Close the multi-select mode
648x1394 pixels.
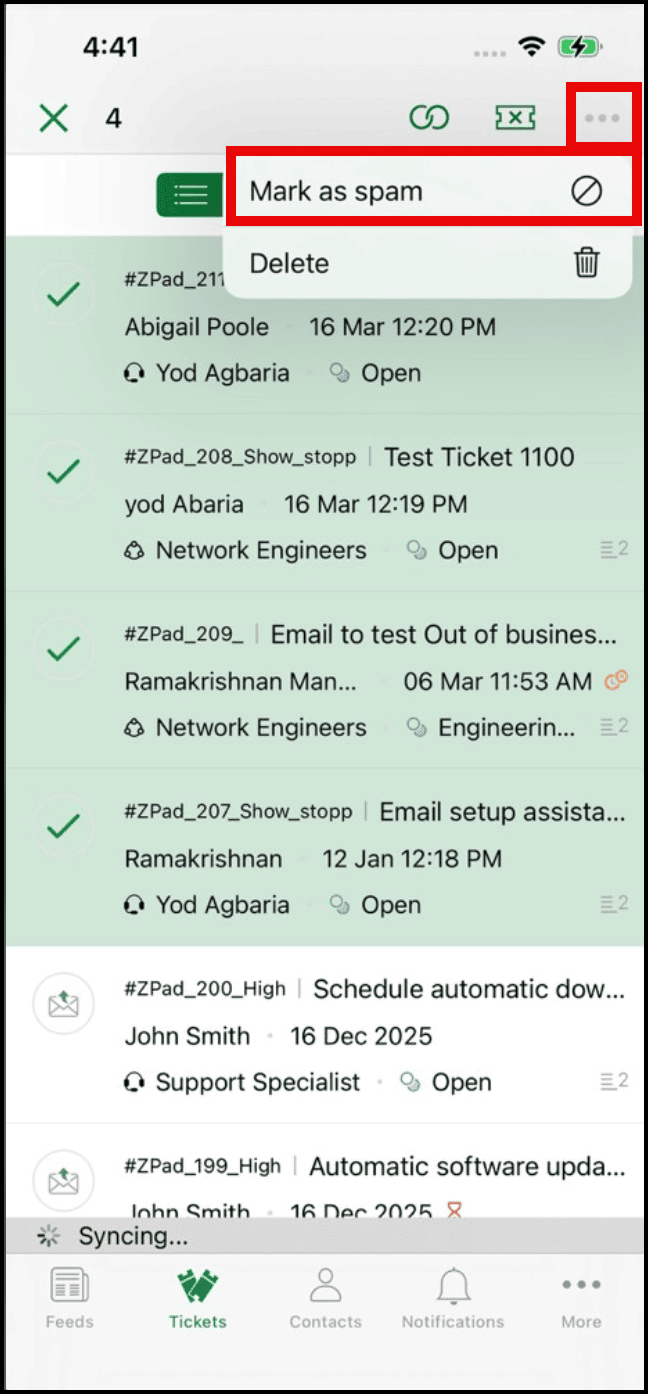tap(53, 118)
